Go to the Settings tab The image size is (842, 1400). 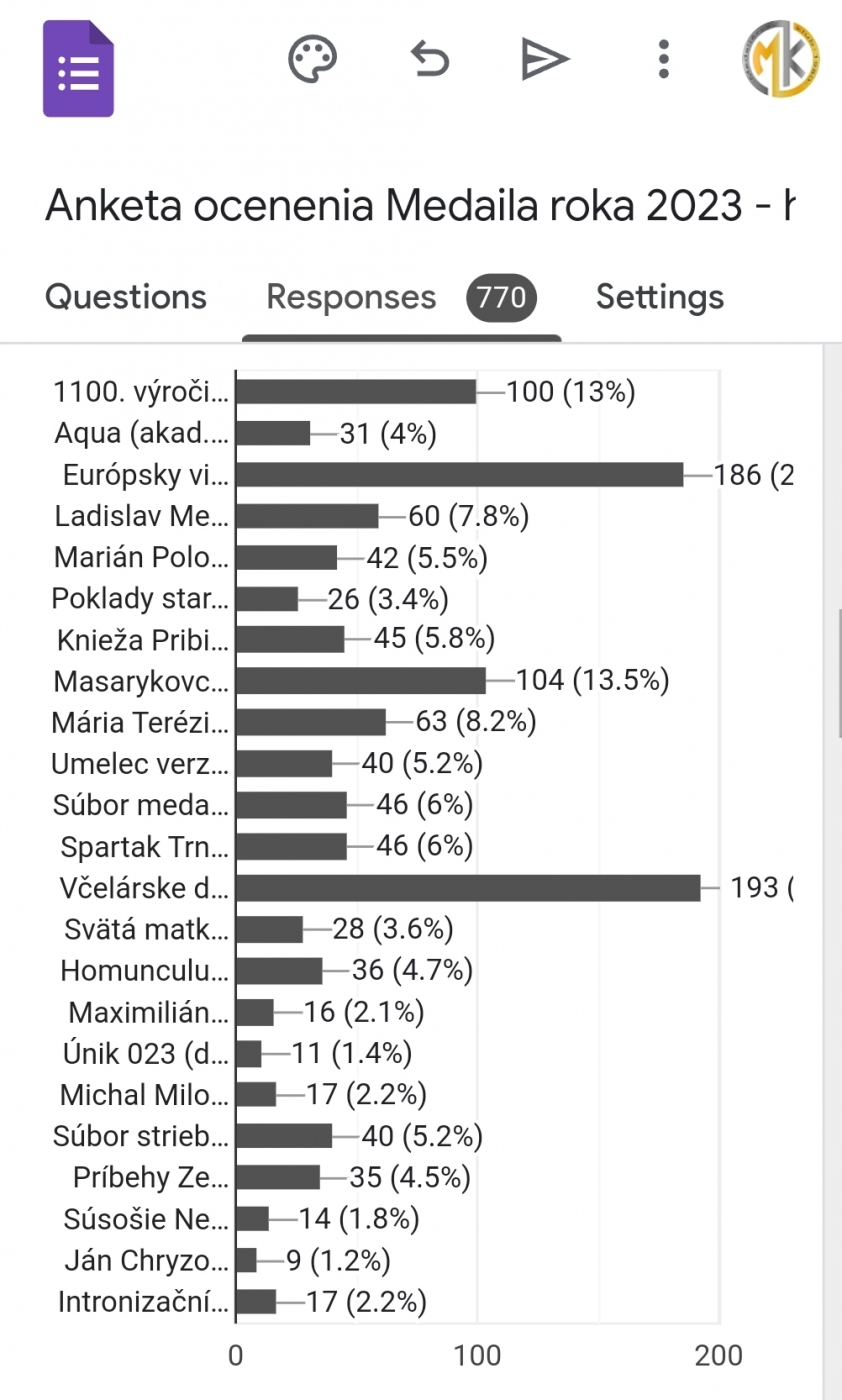coord(660,297)
